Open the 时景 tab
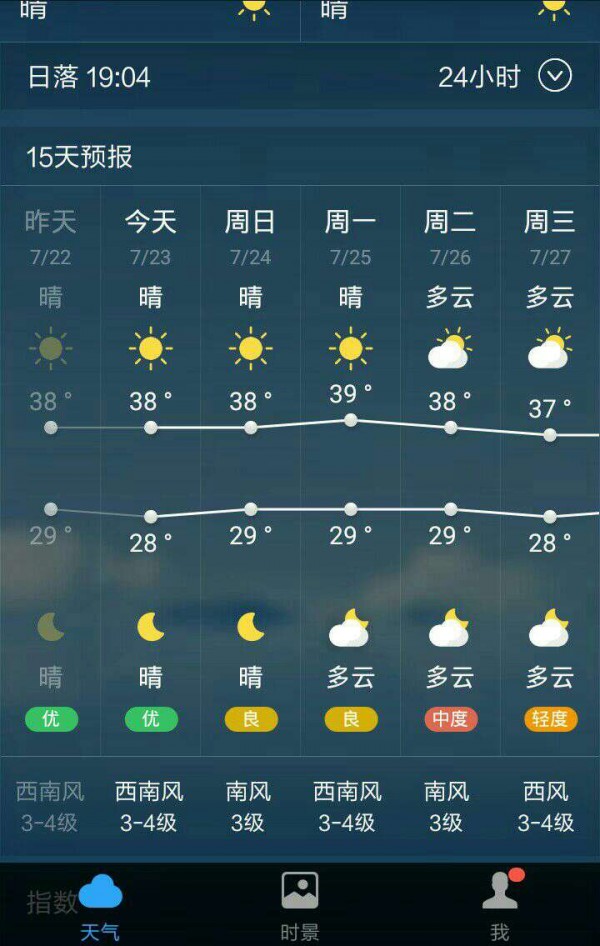This screenshot has width=600, height=946. [300, 905]
